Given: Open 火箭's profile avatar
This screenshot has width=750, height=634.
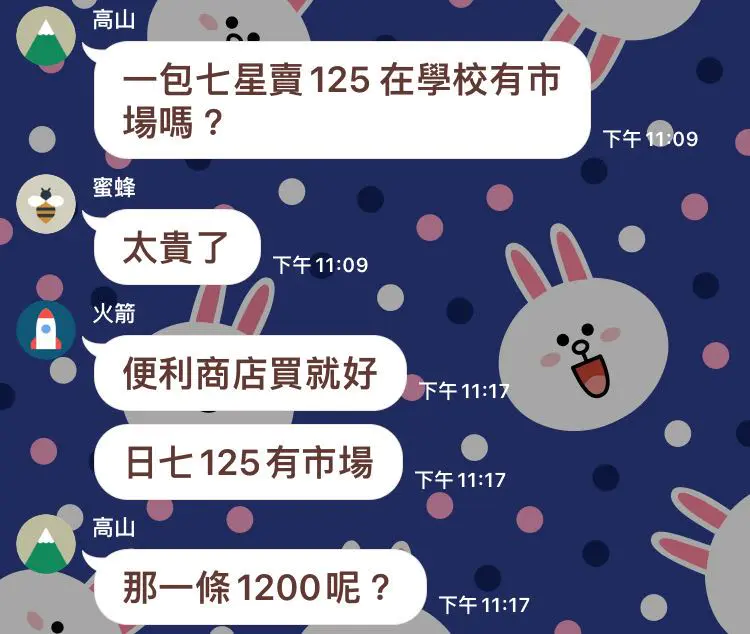Looking at the screenshot, I should [x=46, y=329].
